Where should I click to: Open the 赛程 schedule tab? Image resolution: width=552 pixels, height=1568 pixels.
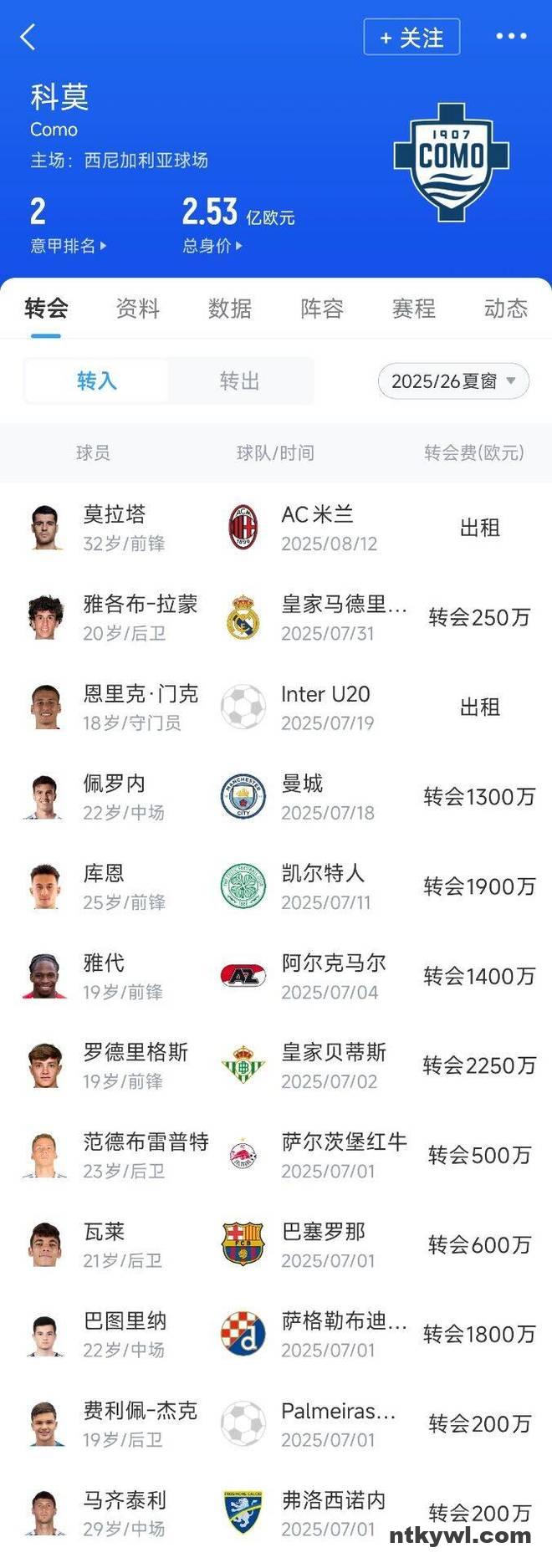[414, 309]
